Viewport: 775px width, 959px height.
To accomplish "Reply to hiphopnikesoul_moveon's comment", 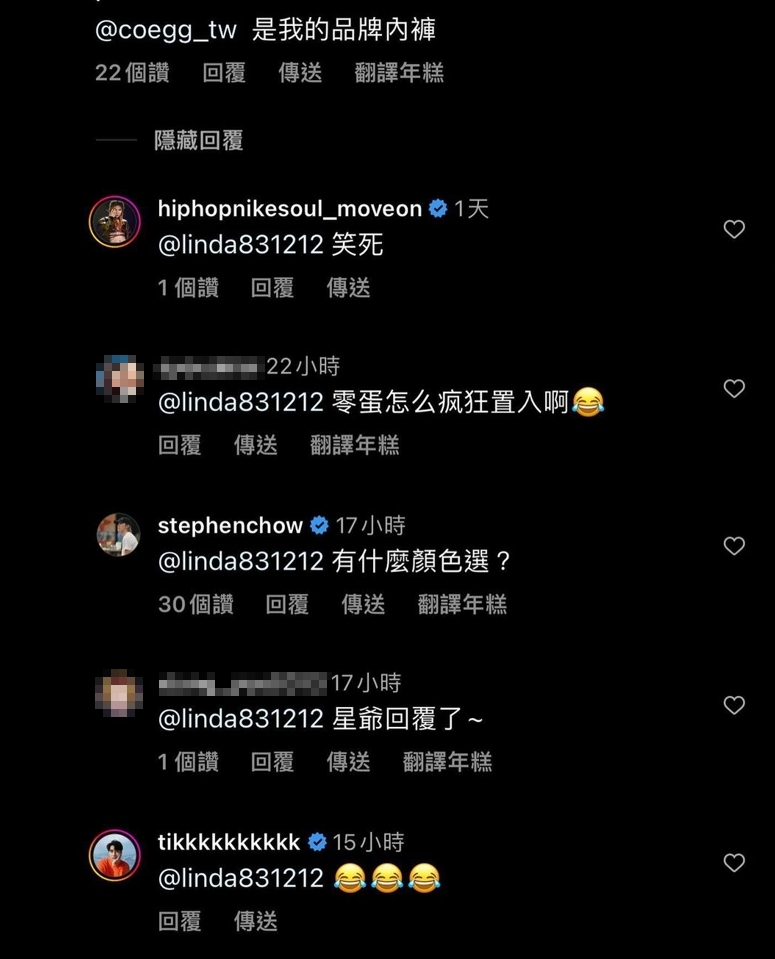I will tap(272, 288).
